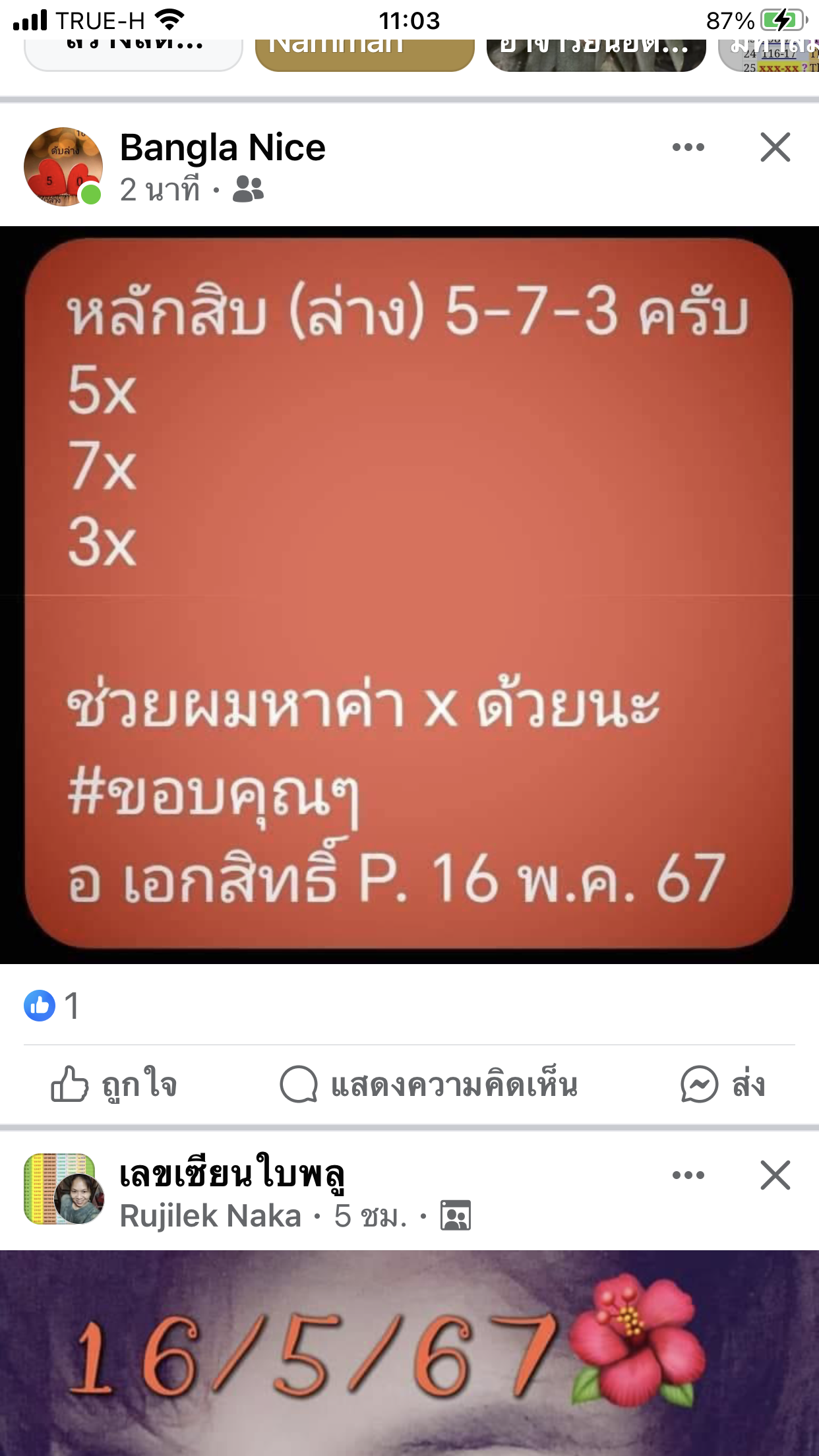
Task: Open the 16/5/67 image in Rujilek Naka's post
Action: pyautogui.click(x=409, y=1353)
